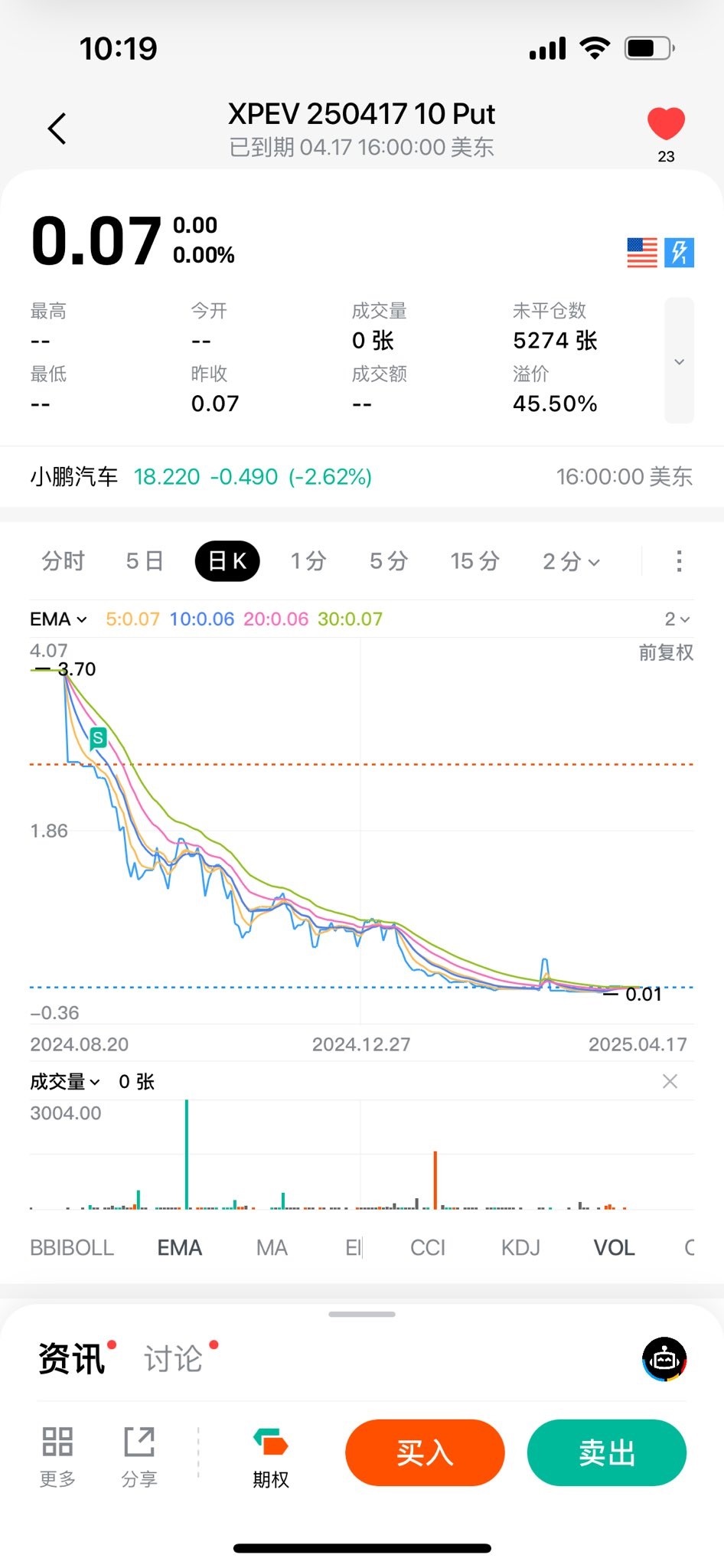Share this option via 分享
Image resolution: width=724 pixels, height=1568 pixels.
pos(139,1456)
